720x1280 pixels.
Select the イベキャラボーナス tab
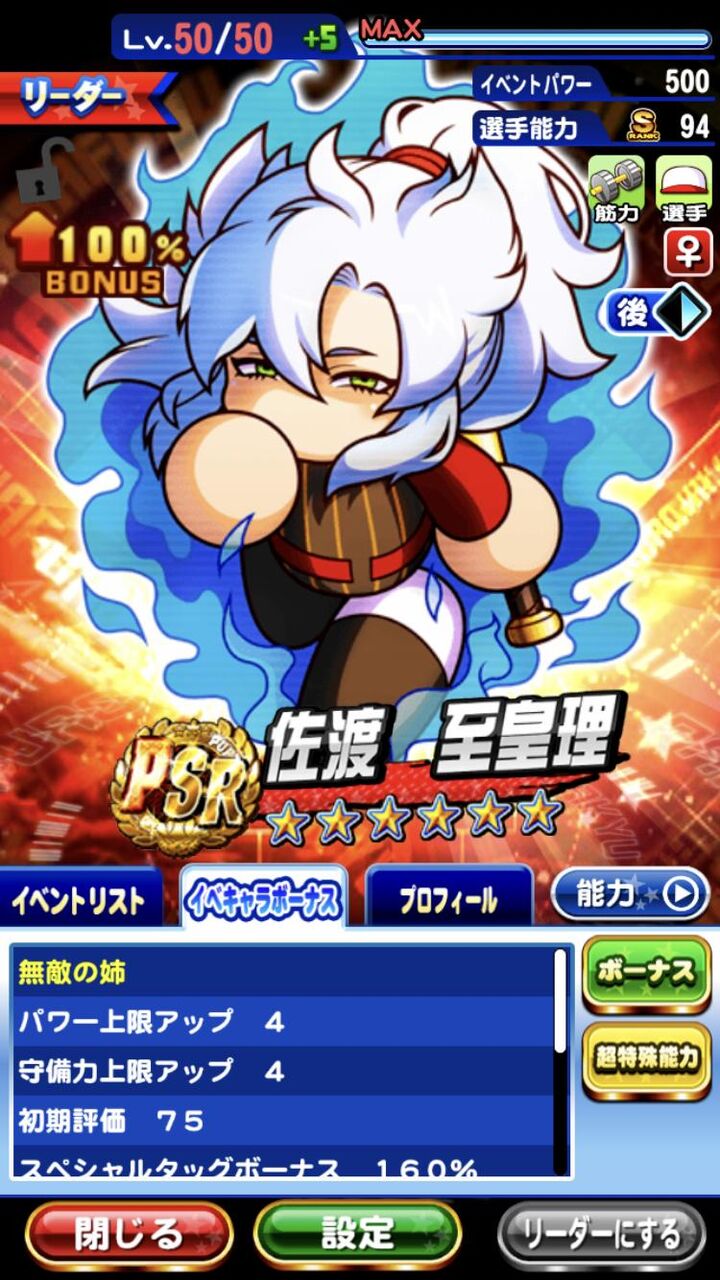(x=264, y=900)
